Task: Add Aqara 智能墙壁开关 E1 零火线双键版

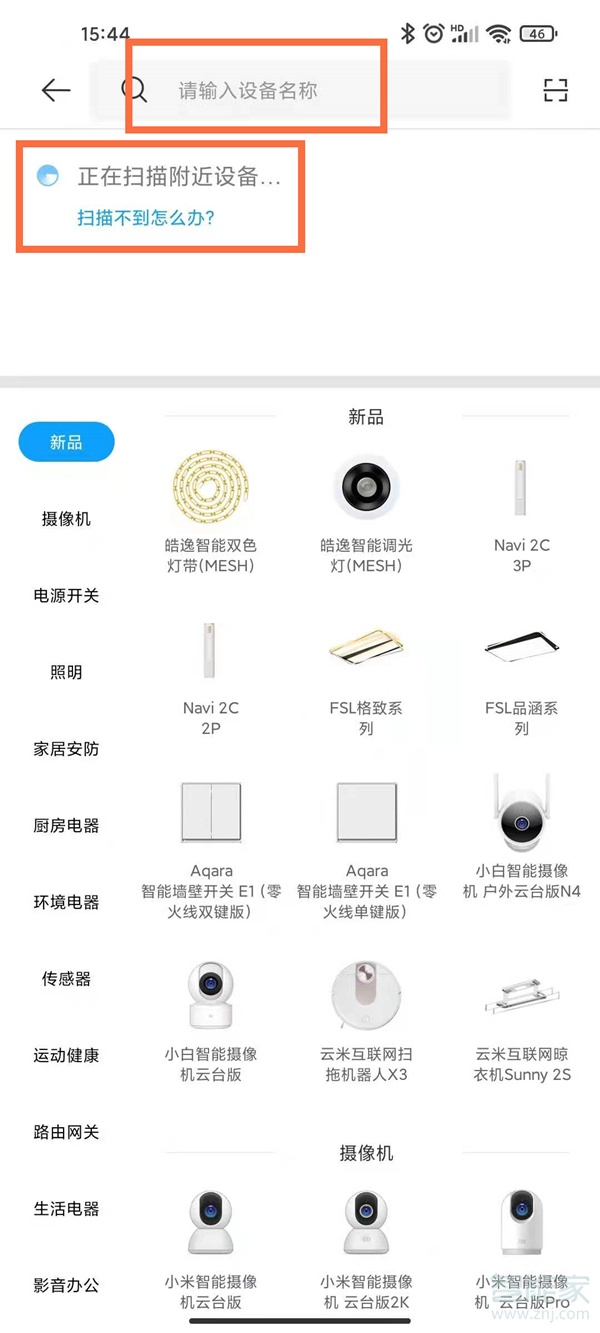Action: coord(211,840)
